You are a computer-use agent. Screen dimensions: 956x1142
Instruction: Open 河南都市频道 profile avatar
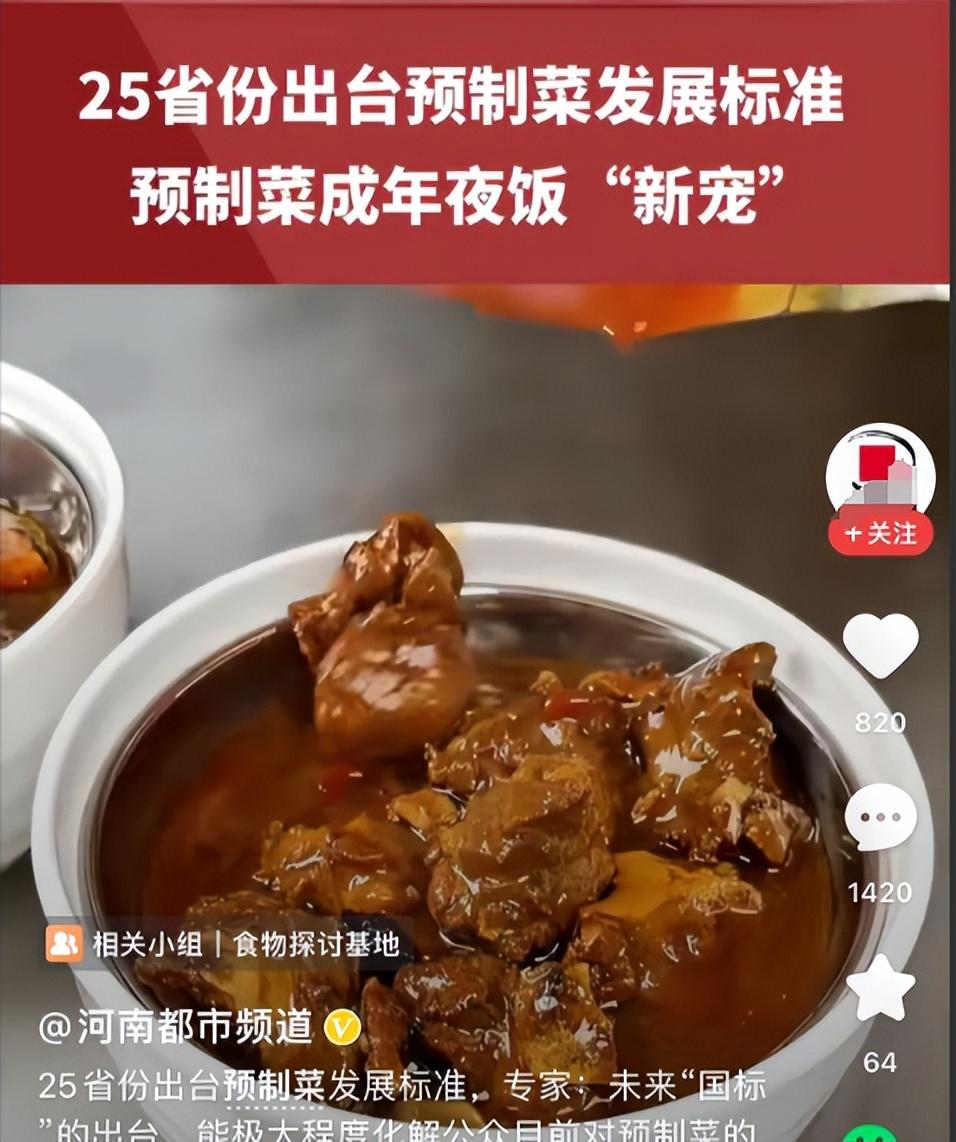880,472
